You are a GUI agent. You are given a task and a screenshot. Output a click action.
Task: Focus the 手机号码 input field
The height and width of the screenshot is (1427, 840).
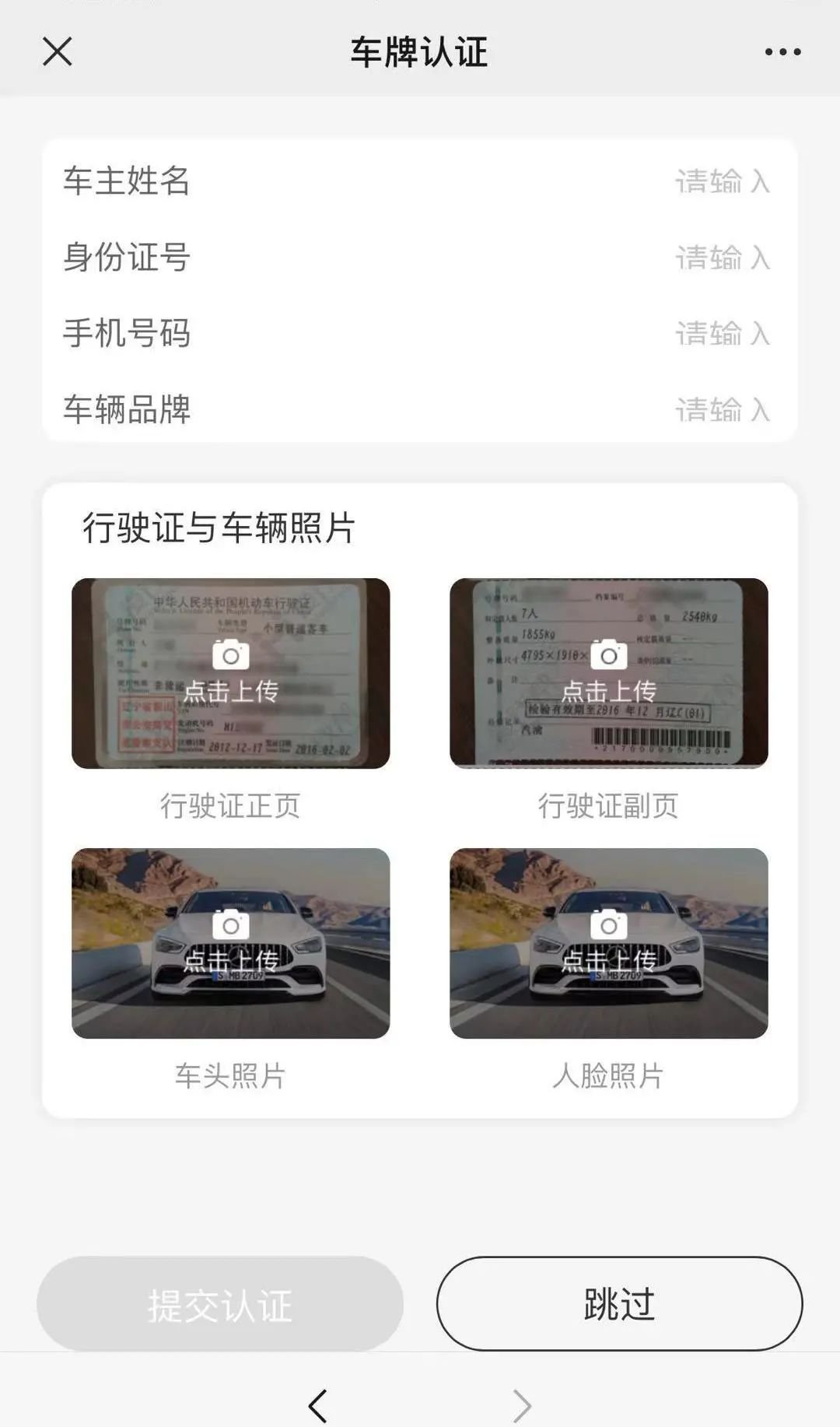[722, 334]
